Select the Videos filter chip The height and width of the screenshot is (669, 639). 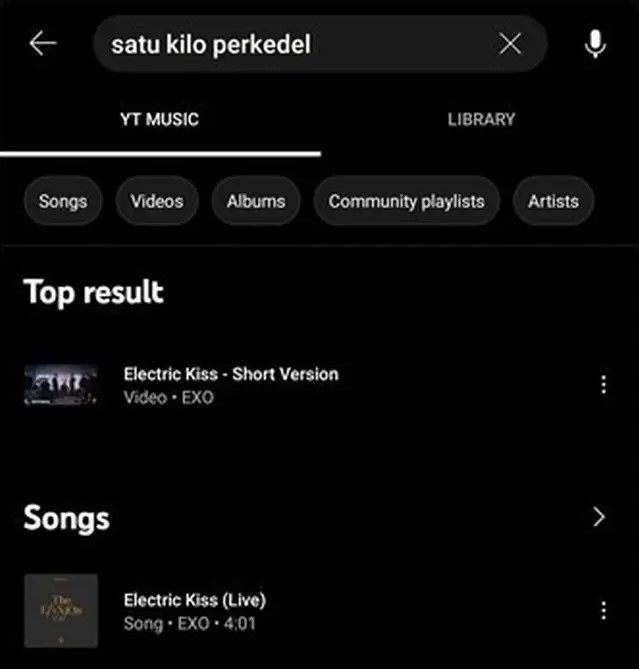tap(156, 201)
